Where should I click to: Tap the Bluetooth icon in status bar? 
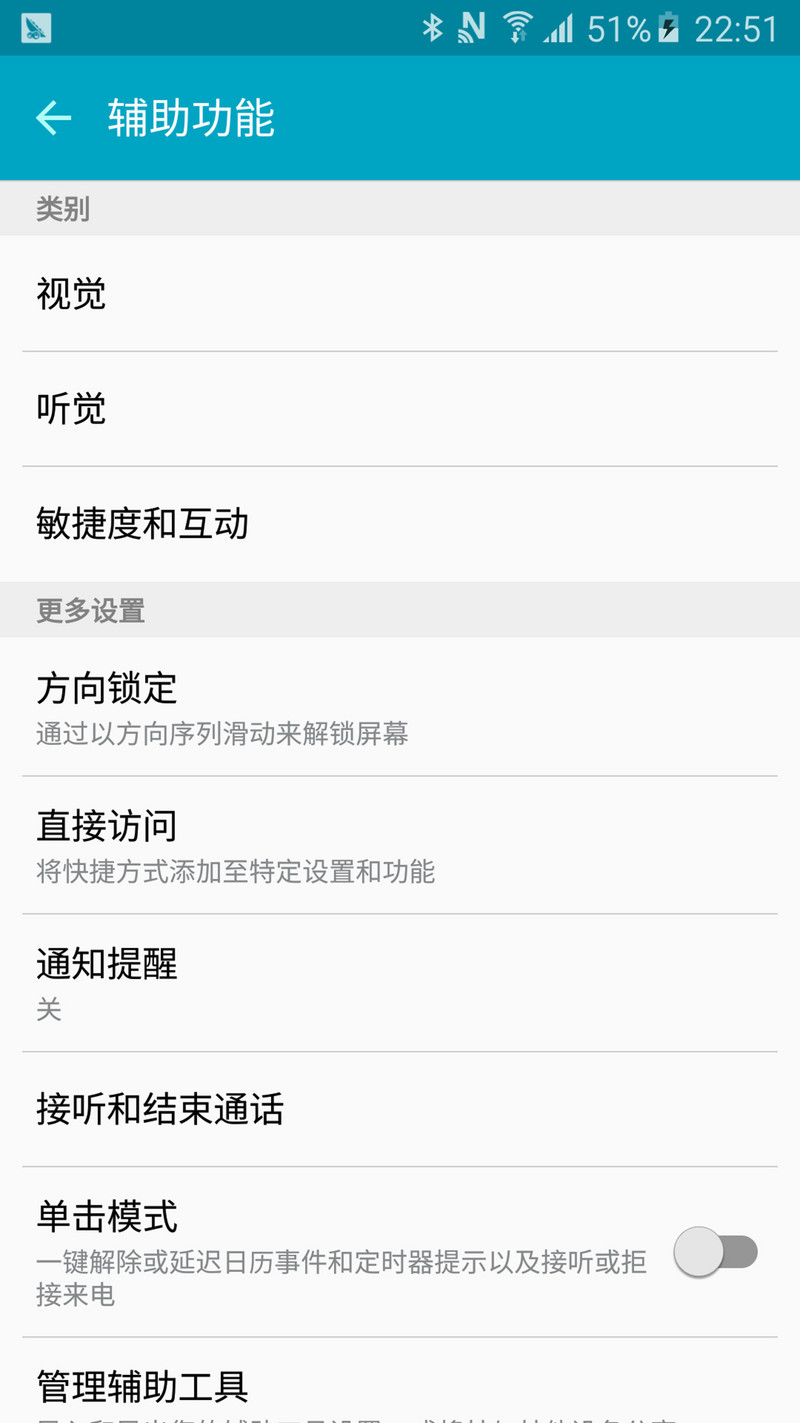click(x=435, y=29)
